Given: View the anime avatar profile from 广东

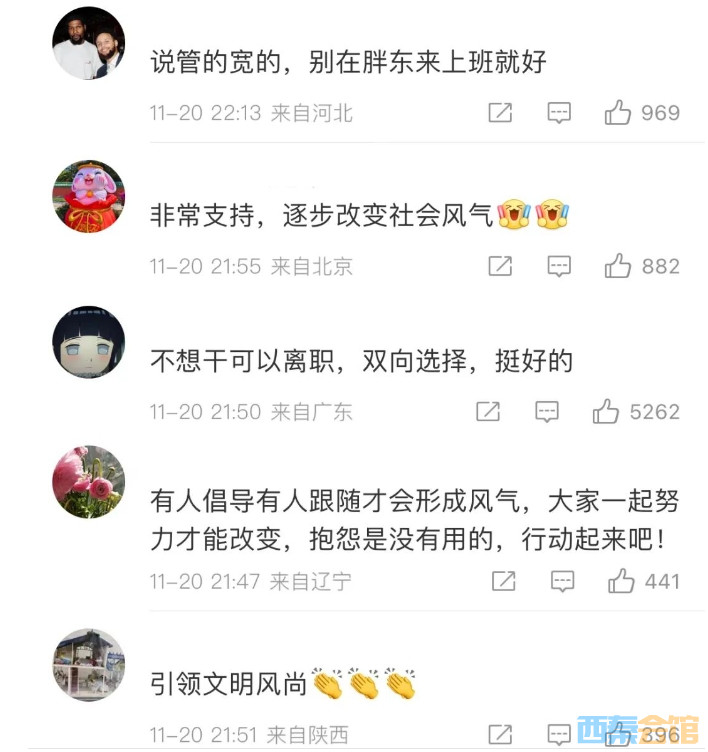Looking at the screenshot, I should [88, 343].
